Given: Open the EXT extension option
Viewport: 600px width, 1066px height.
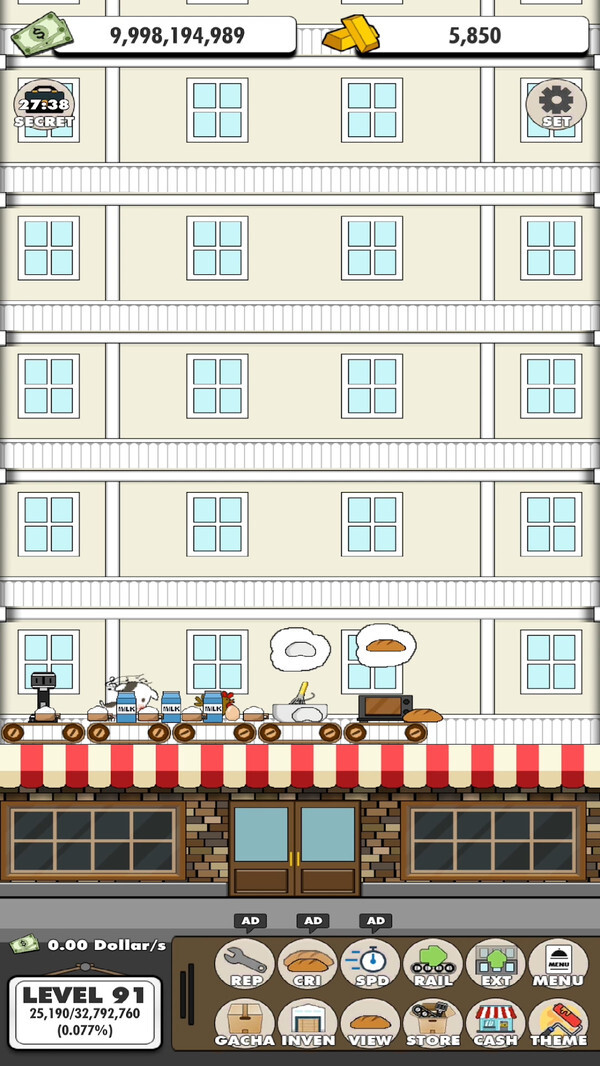Looking at the screenshot, I should click(496, 964).
